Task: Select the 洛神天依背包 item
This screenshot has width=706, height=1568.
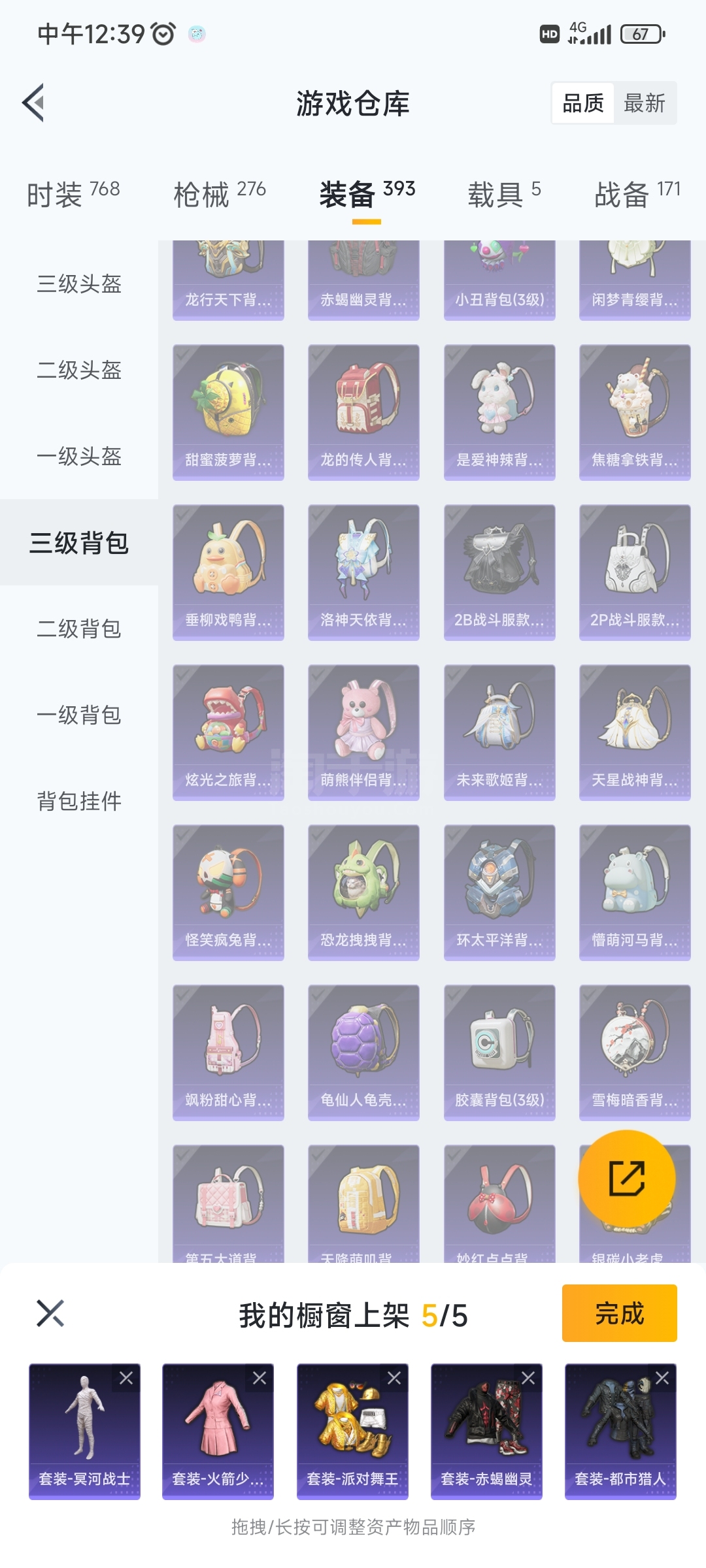Action: pyautogui.click(x=363, y=572)
